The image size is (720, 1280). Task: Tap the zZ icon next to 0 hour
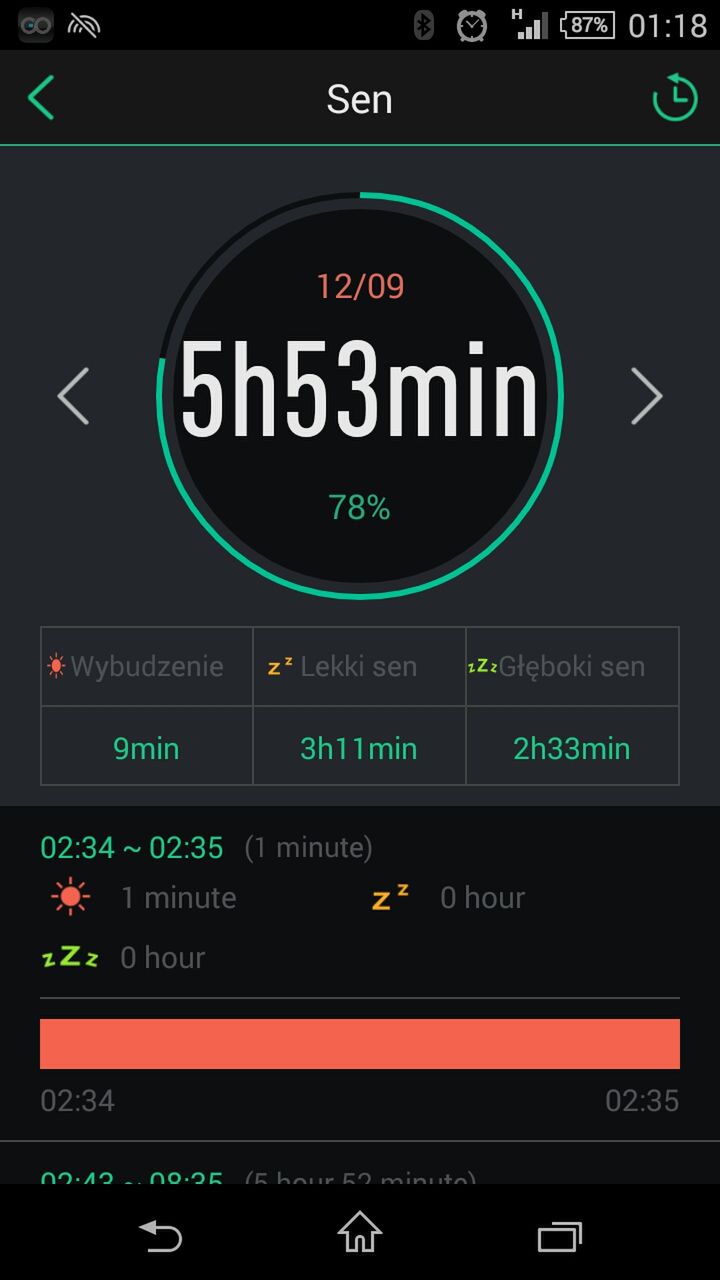391,894
